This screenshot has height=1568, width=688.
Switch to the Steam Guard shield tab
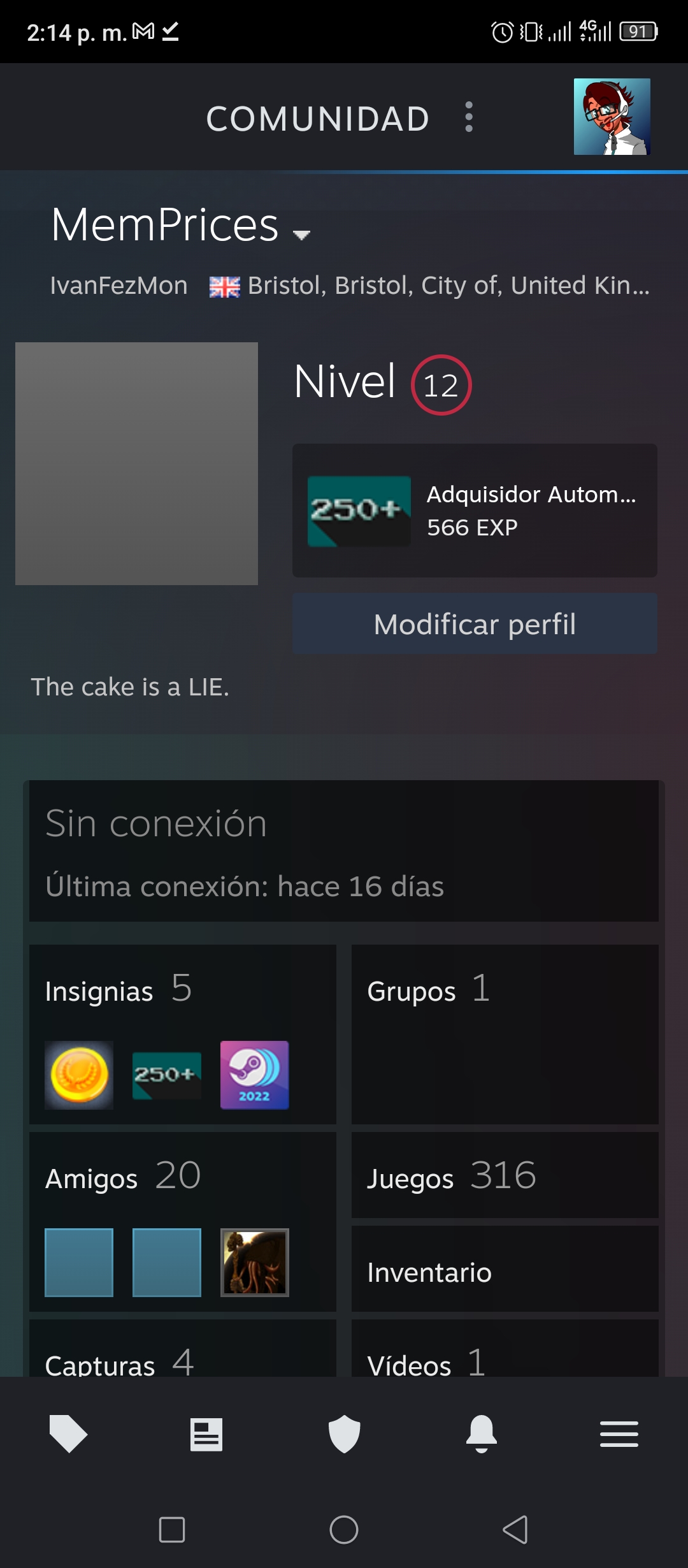[x=344, y=1434]
